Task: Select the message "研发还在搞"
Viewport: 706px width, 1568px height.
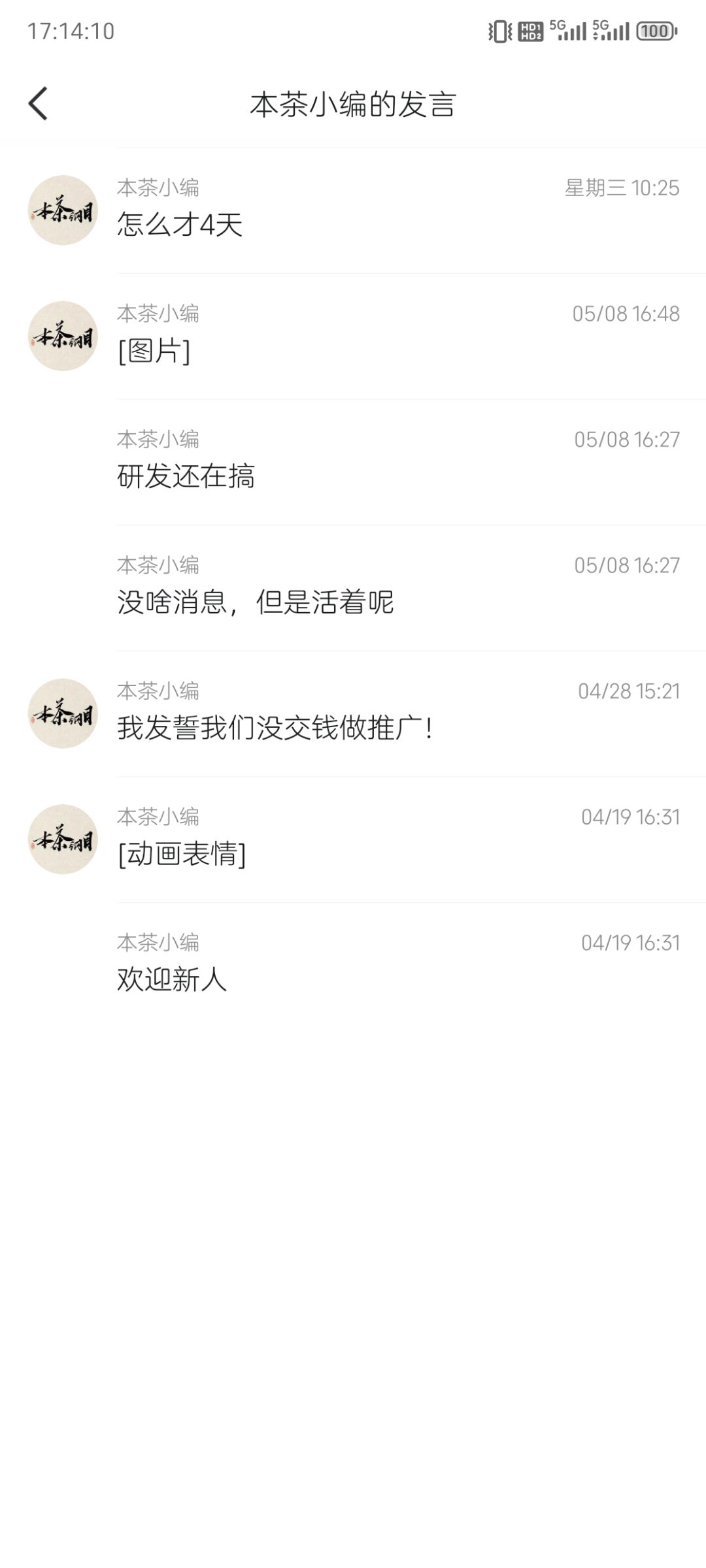Action: (x=353, y=462)
